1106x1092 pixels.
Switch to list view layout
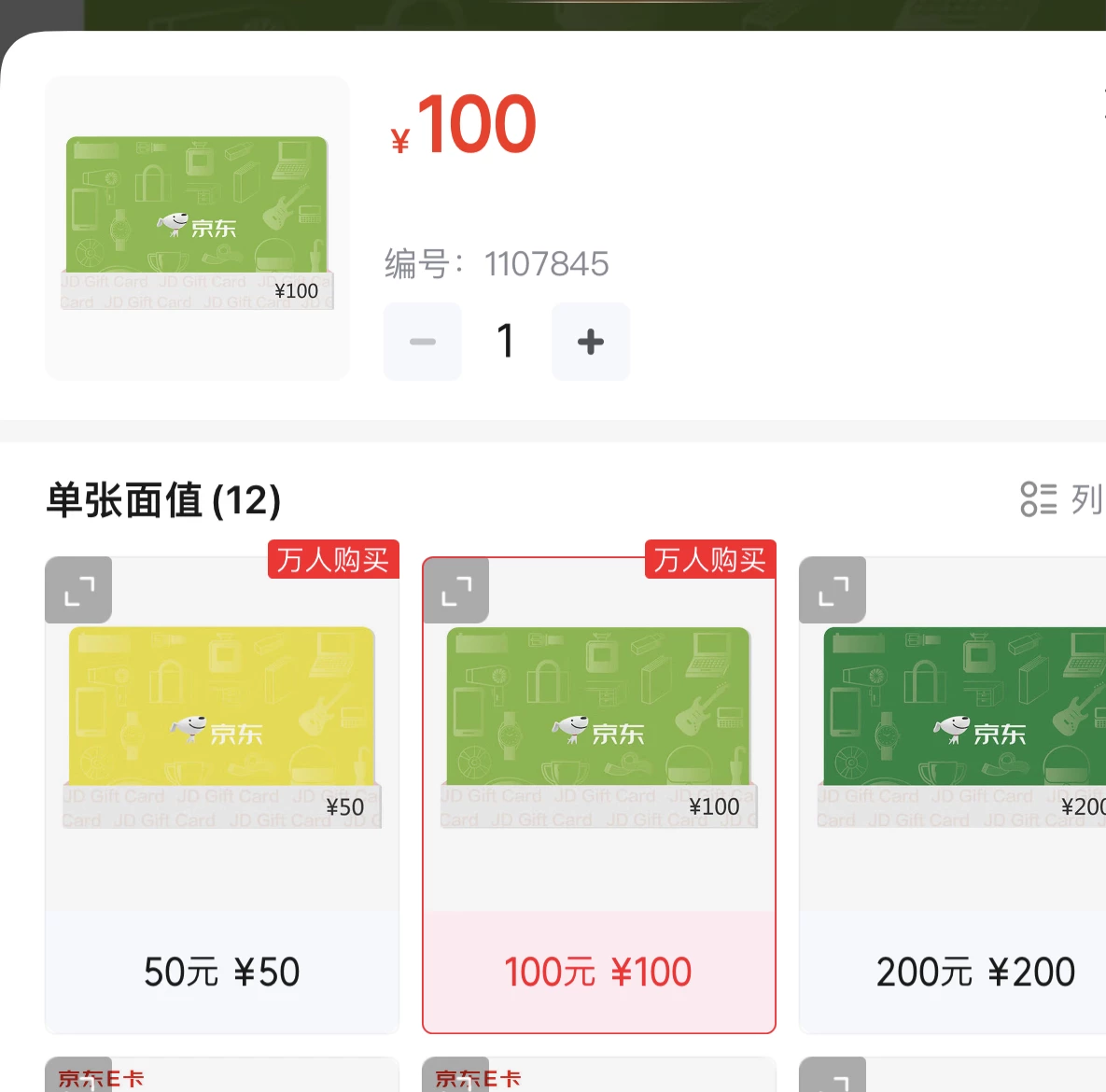pyautogui.click(x=1060, y=499)
